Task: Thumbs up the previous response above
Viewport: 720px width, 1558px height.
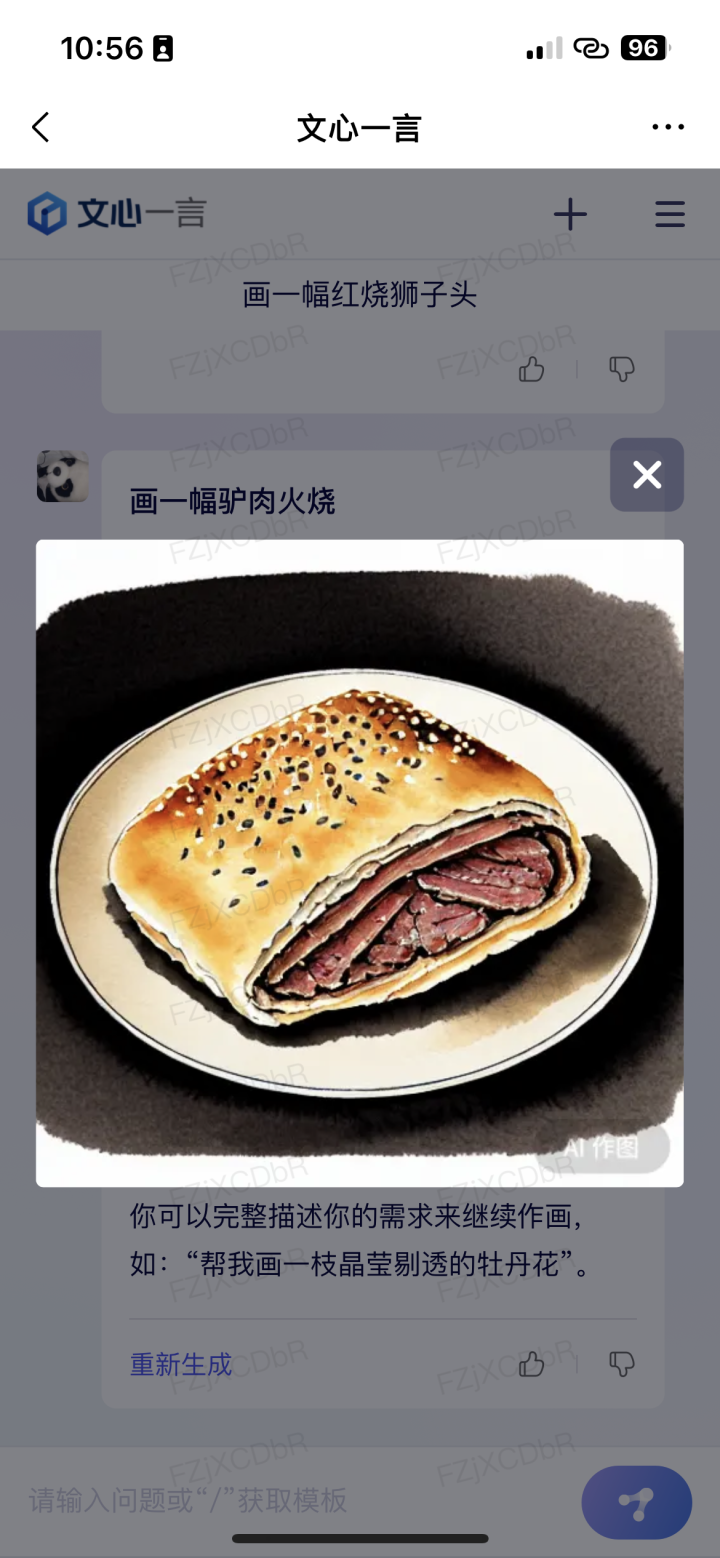Action: (x=532, y=370)
